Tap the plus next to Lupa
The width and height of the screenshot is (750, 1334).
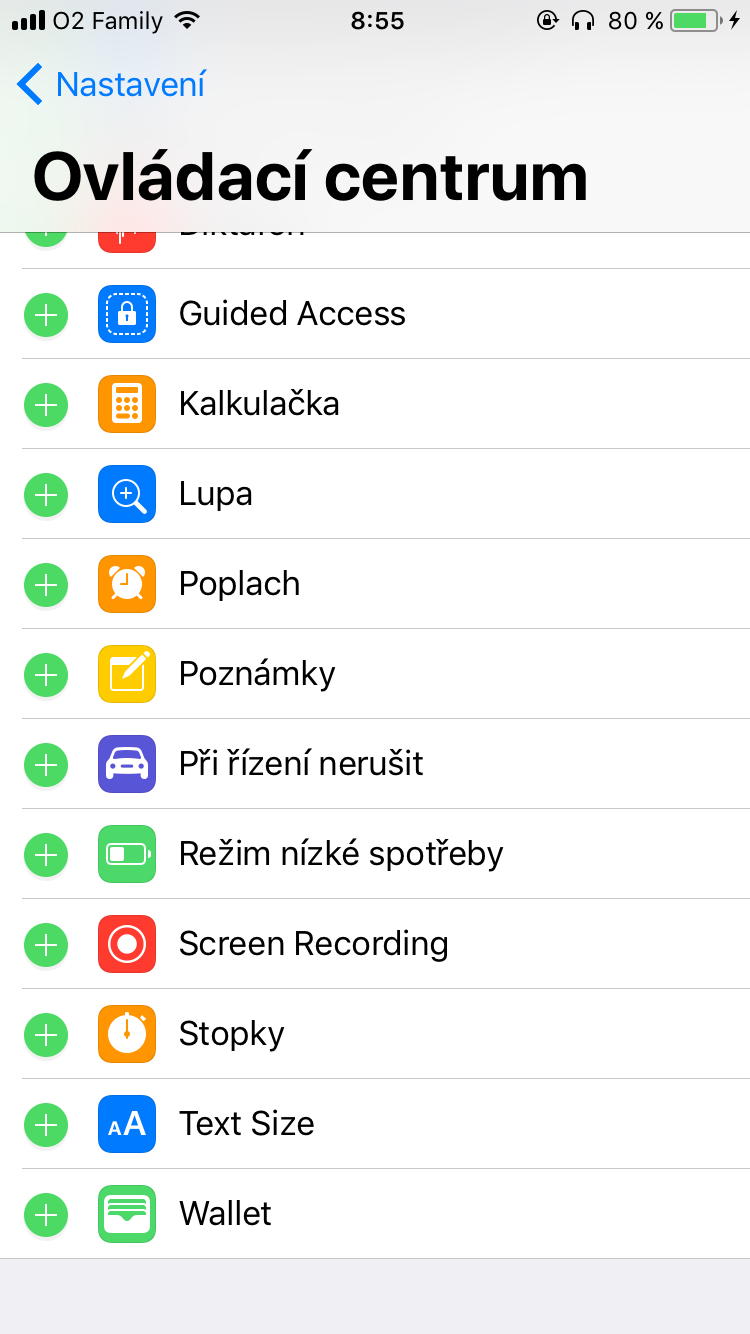pos(45,495)
